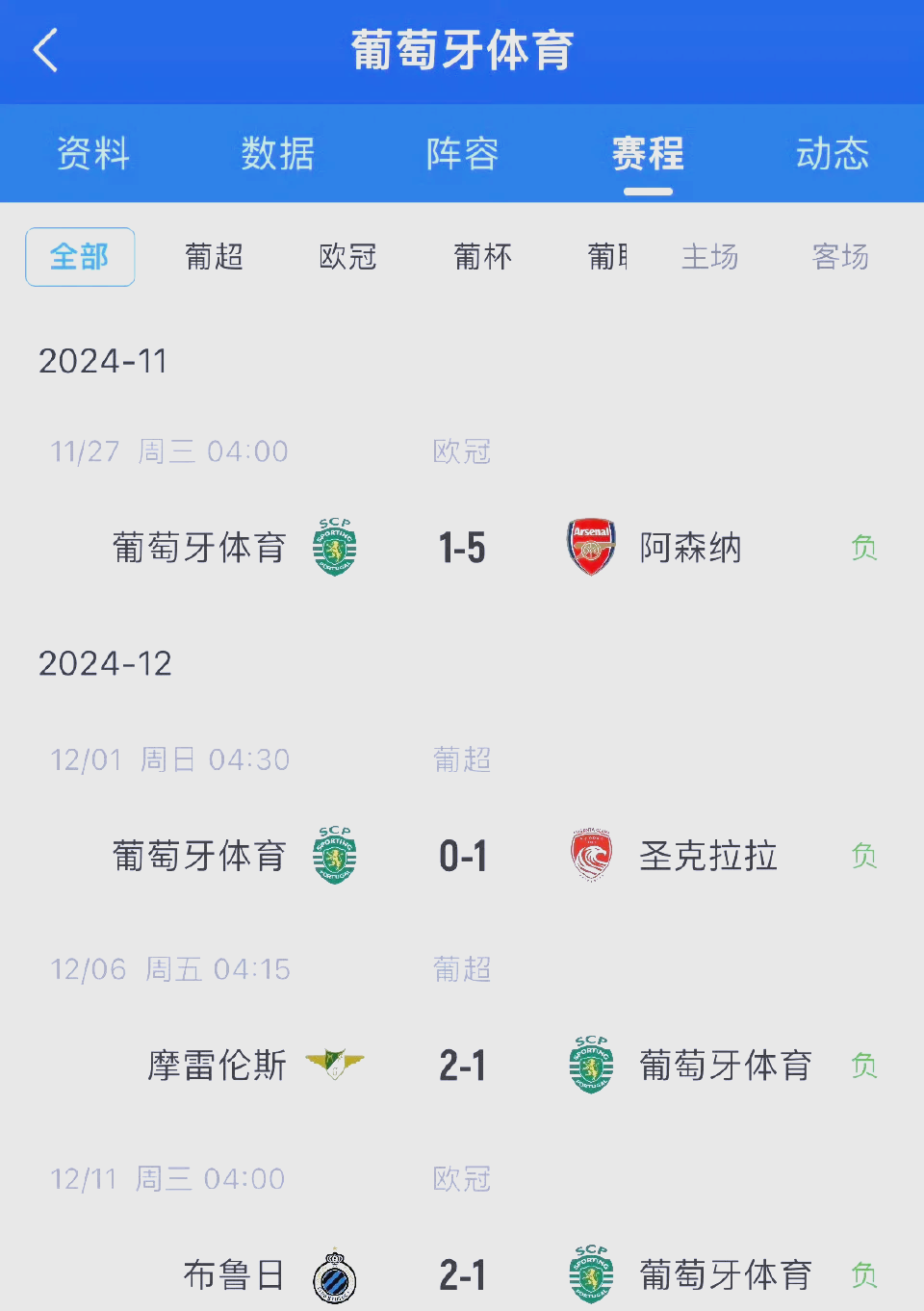This screenshot has width=924, height=1311.
Task: Collapse the 2024-11 month section
Action: coord(102,361)
